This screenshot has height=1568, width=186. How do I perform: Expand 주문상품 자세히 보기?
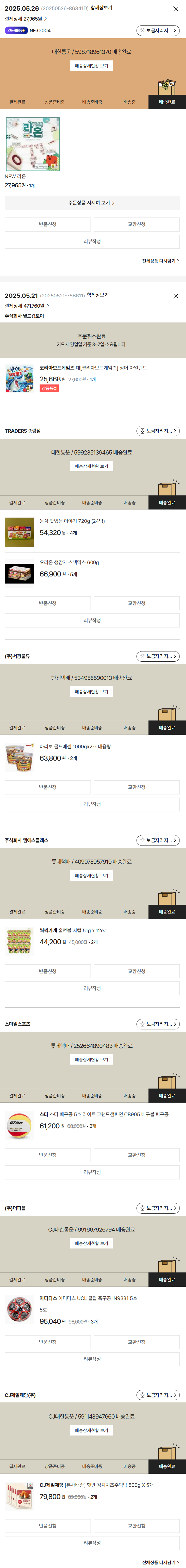coord(92,203)
